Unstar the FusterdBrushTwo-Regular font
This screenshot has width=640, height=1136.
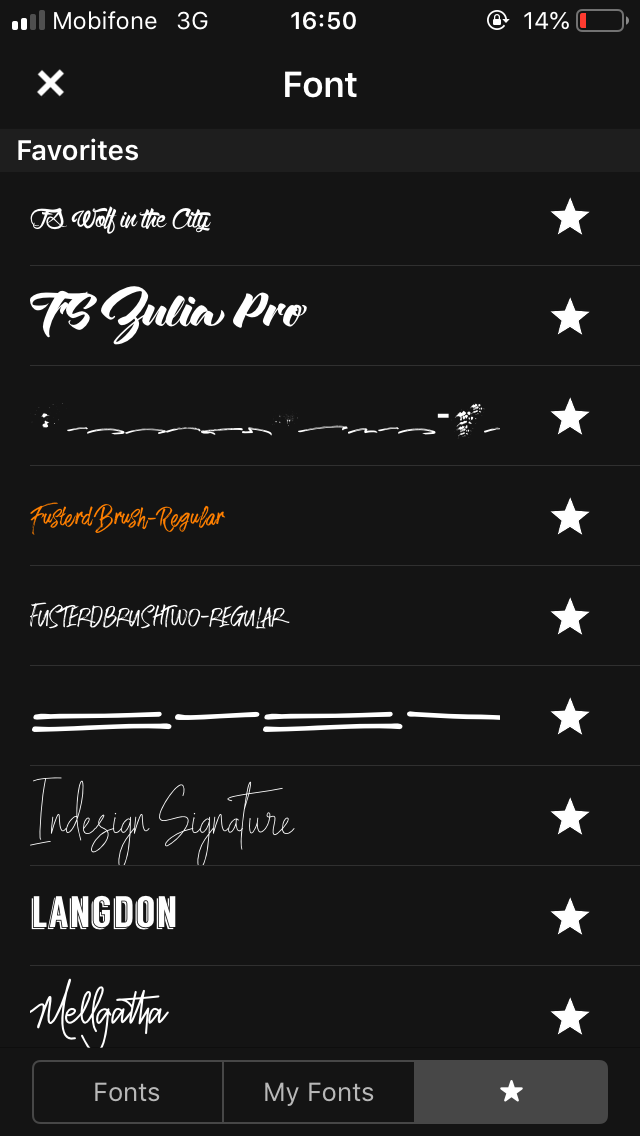tap(570, 617)
